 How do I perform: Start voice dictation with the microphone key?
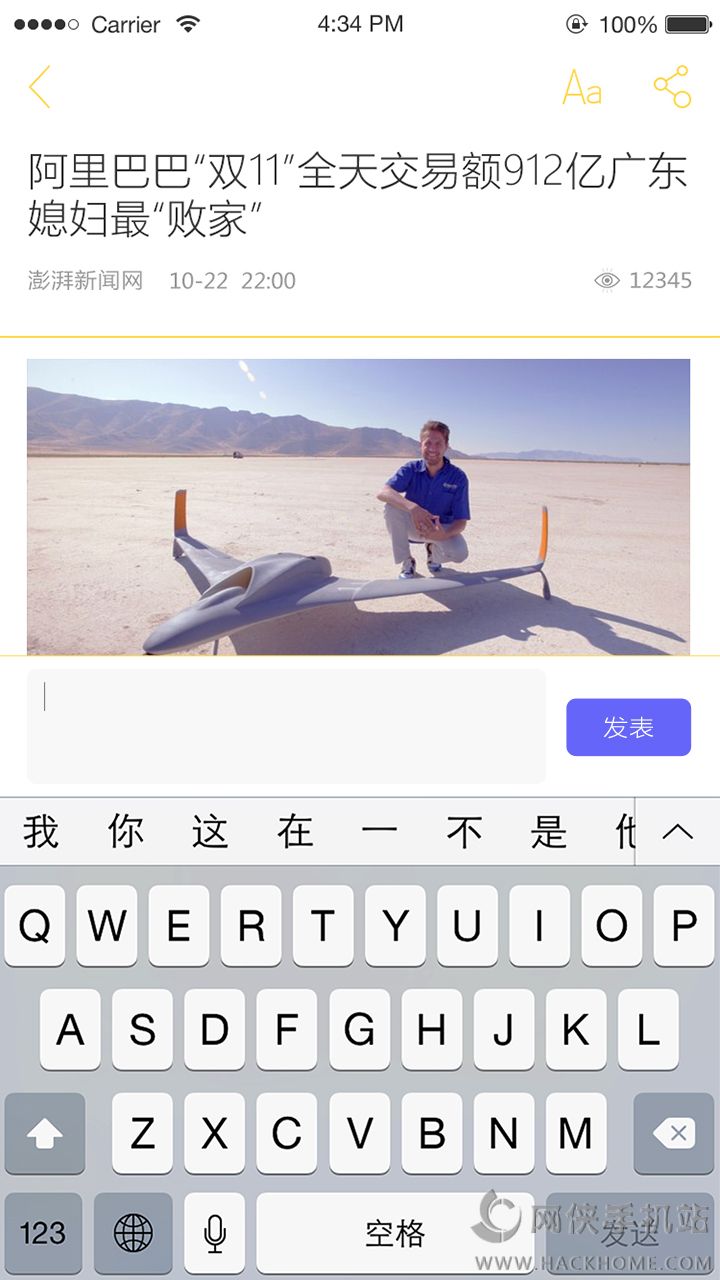click(214, 1232)
